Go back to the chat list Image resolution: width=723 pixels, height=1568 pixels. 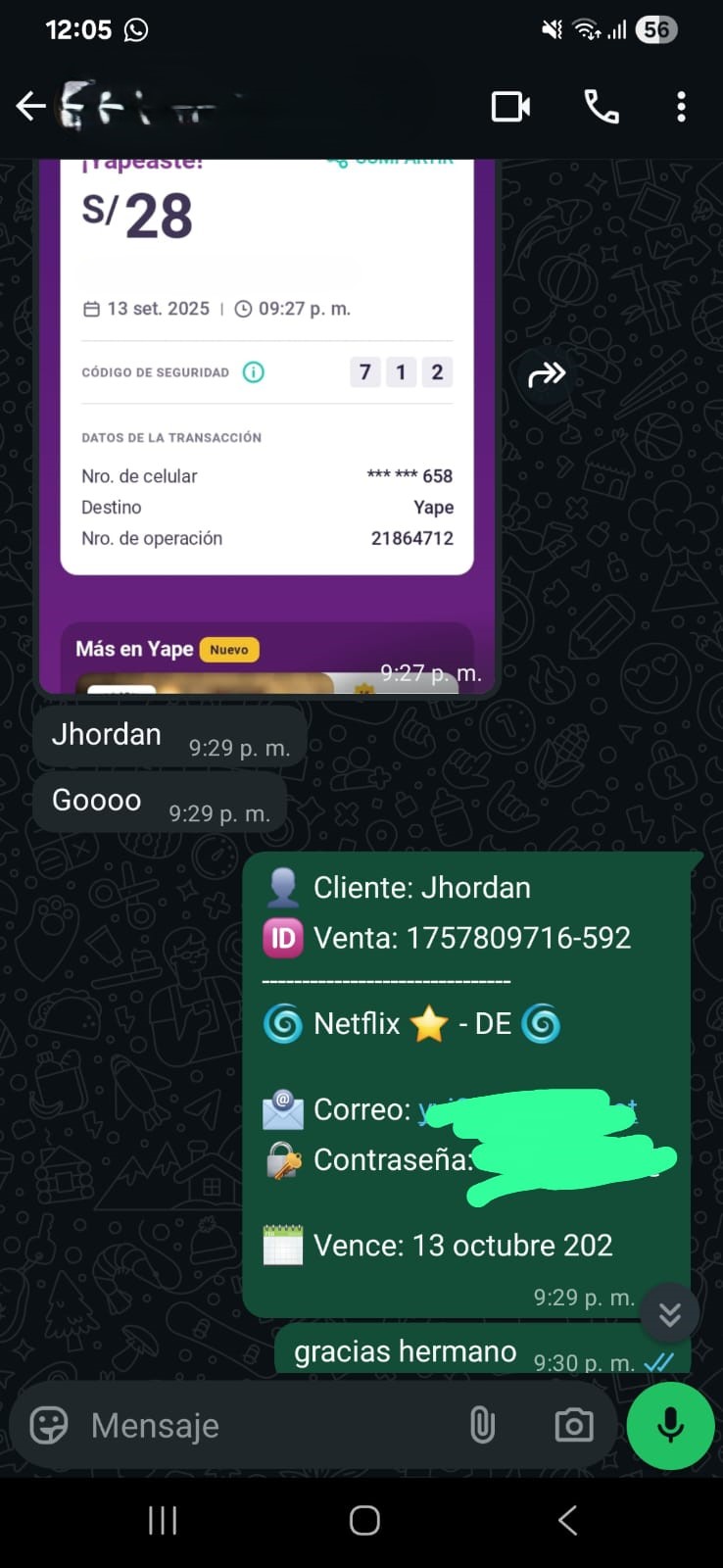point(31,106)
